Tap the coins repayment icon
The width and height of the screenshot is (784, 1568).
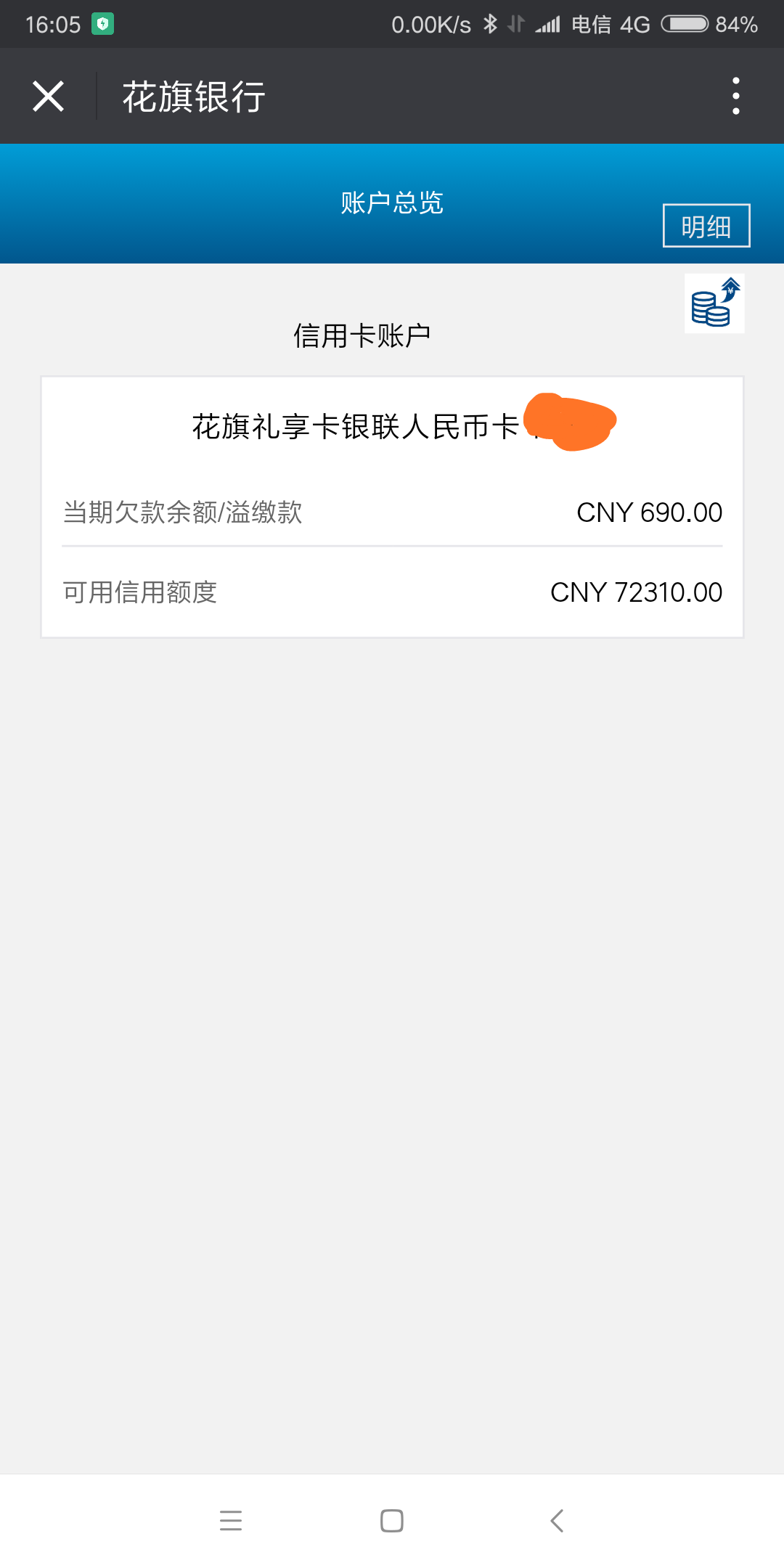click(x=714, y=303)
